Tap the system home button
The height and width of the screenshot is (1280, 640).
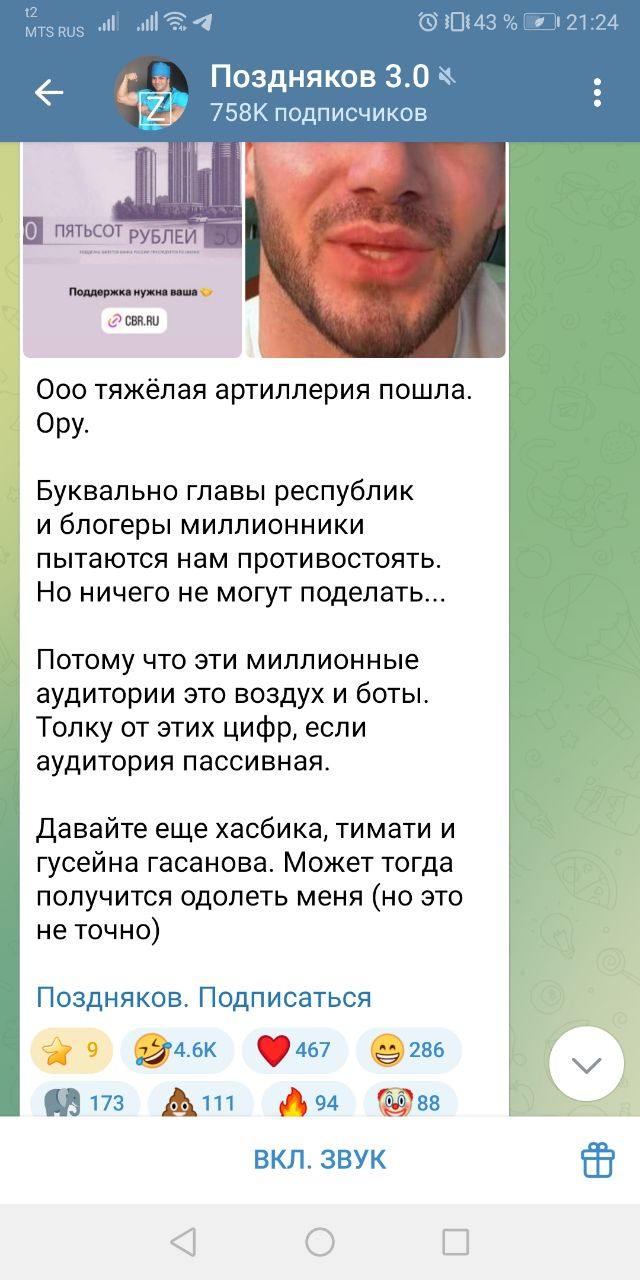[x=320, y=1242]
